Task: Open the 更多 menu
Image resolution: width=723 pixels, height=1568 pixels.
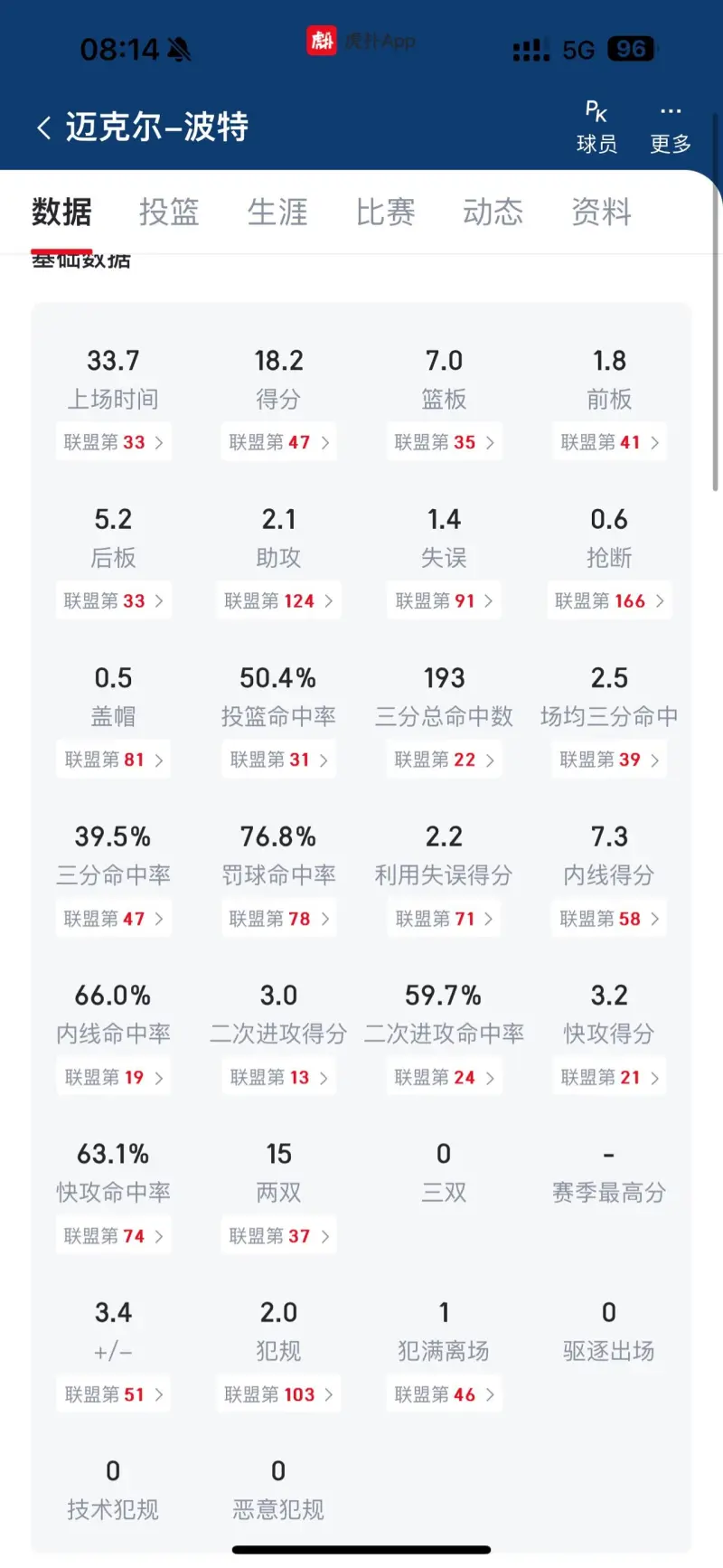Action: click(x=671, y=127)
